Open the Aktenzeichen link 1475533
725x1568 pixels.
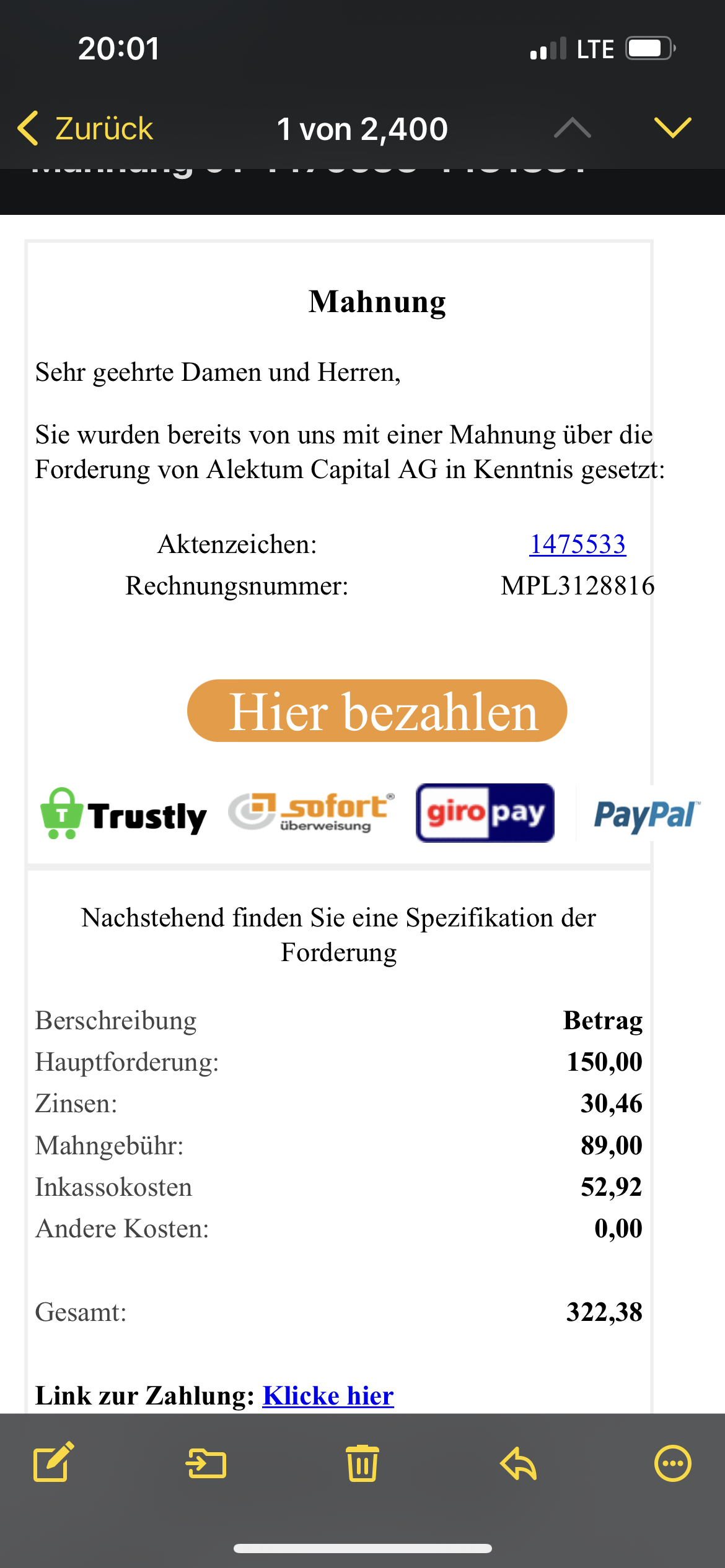[577, 544]
